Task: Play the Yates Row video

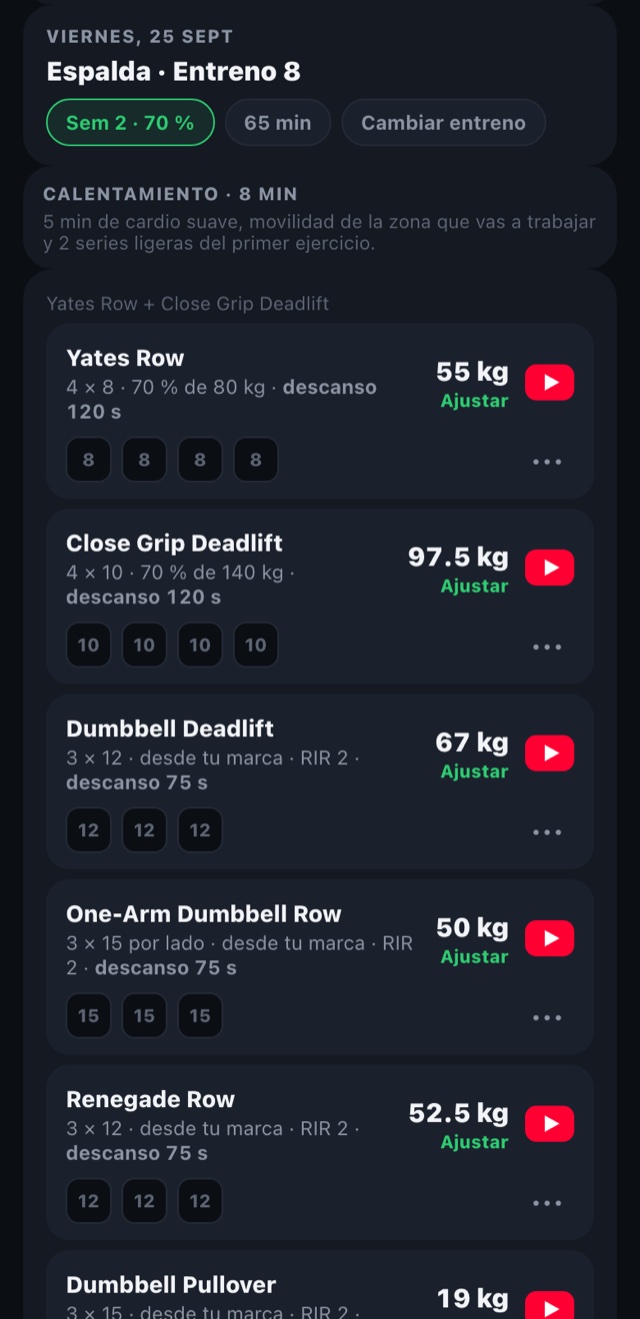Action: [549, 382]
